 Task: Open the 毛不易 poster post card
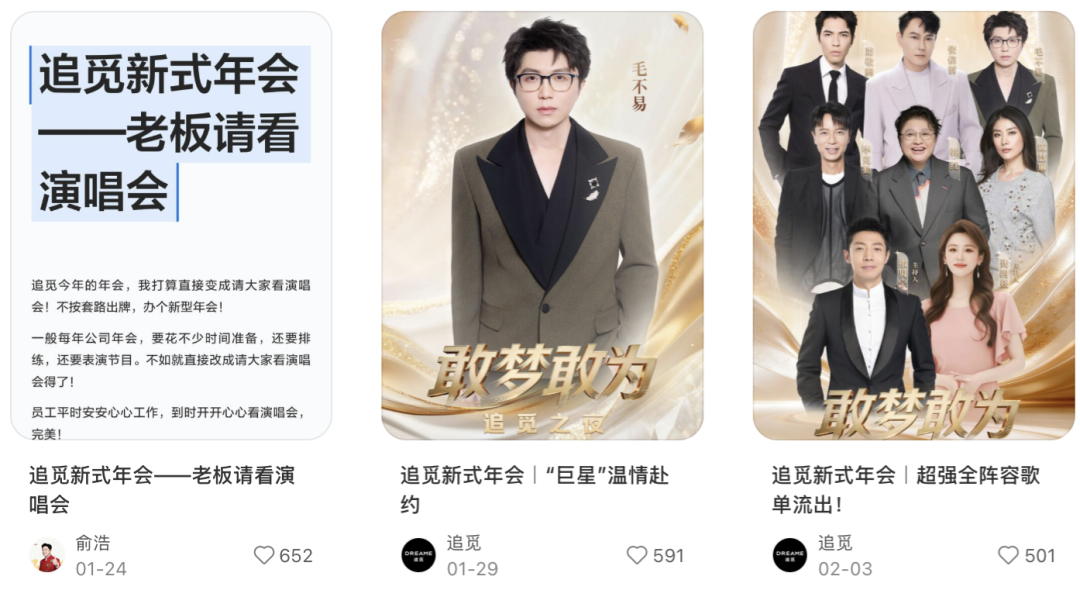(x=542, y=226)
